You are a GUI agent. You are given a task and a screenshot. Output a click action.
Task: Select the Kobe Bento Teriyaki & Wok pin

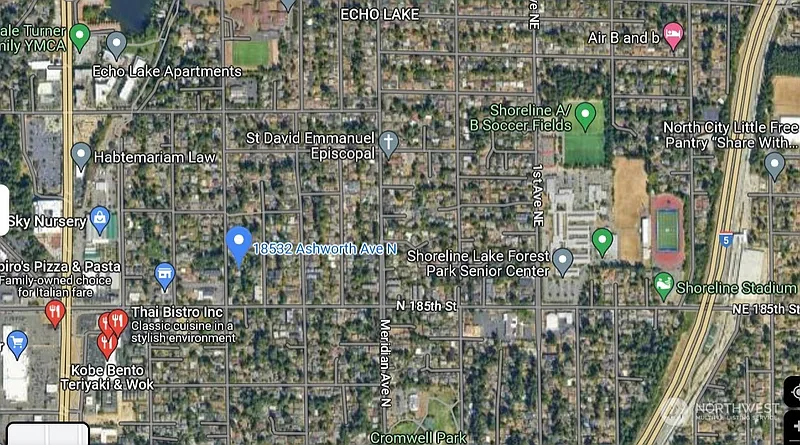click(107, 343)
